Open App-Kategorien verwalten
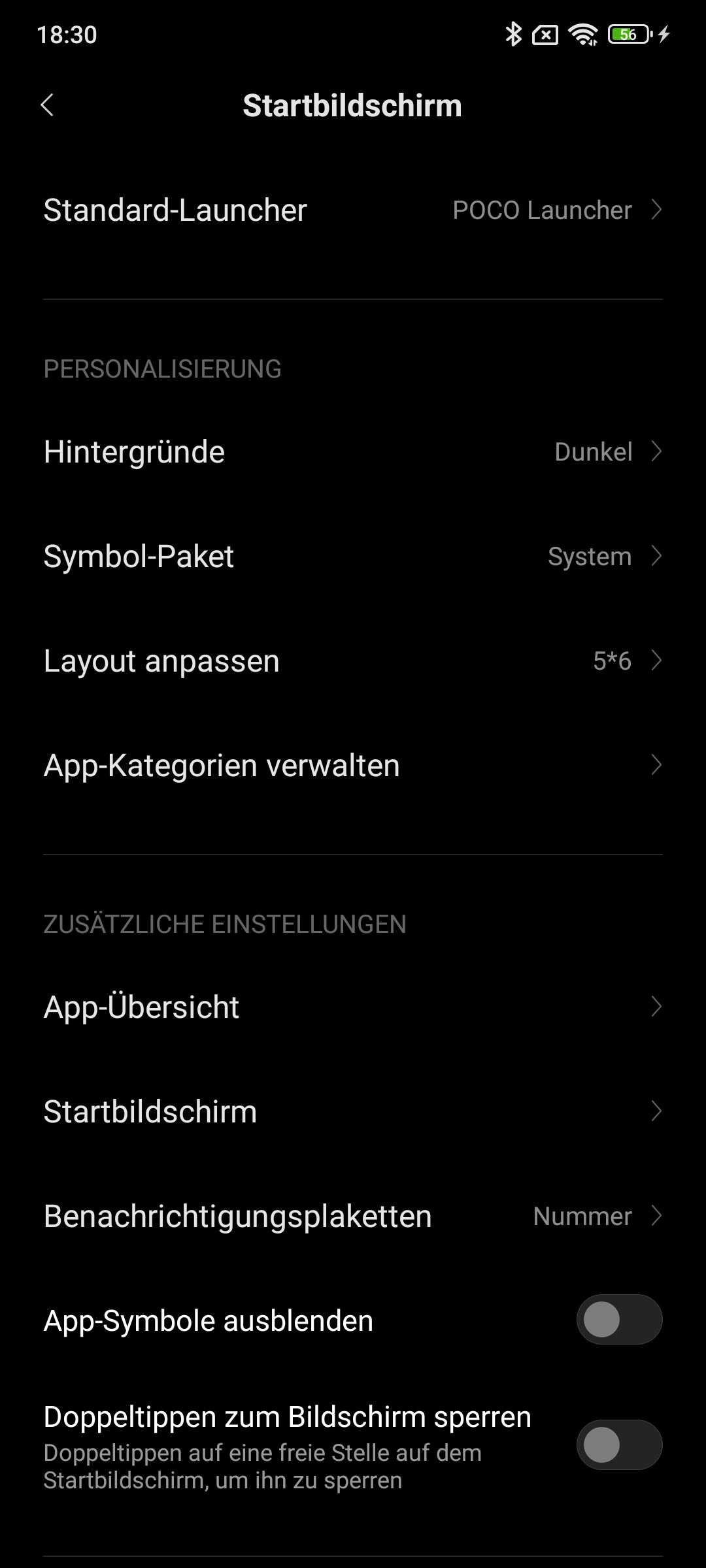Screen dimensions: 706x1568 (x=353, y=766)
